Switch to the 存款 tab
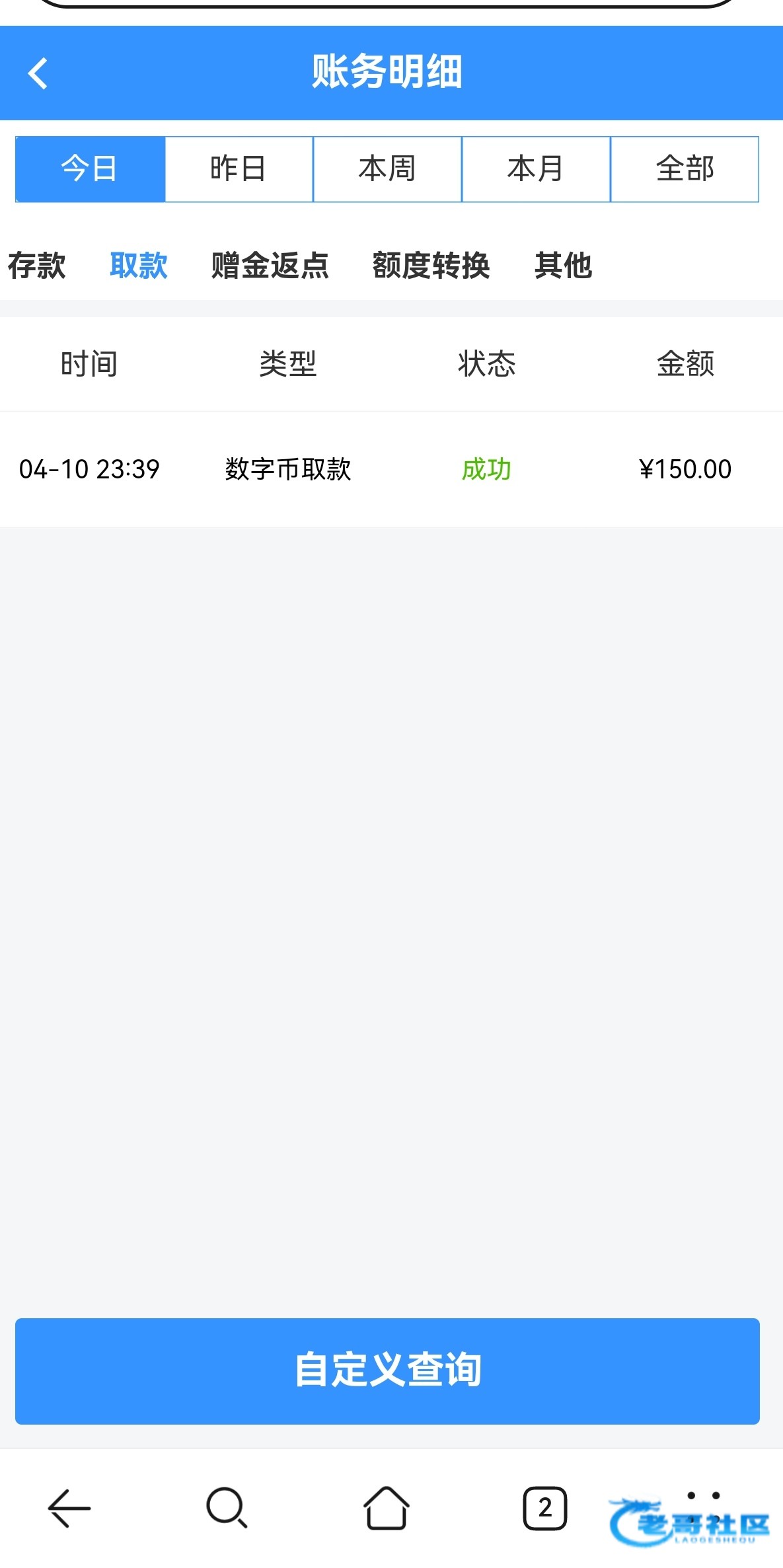Screen dimensions: 783x1568 tap(37, 266)
